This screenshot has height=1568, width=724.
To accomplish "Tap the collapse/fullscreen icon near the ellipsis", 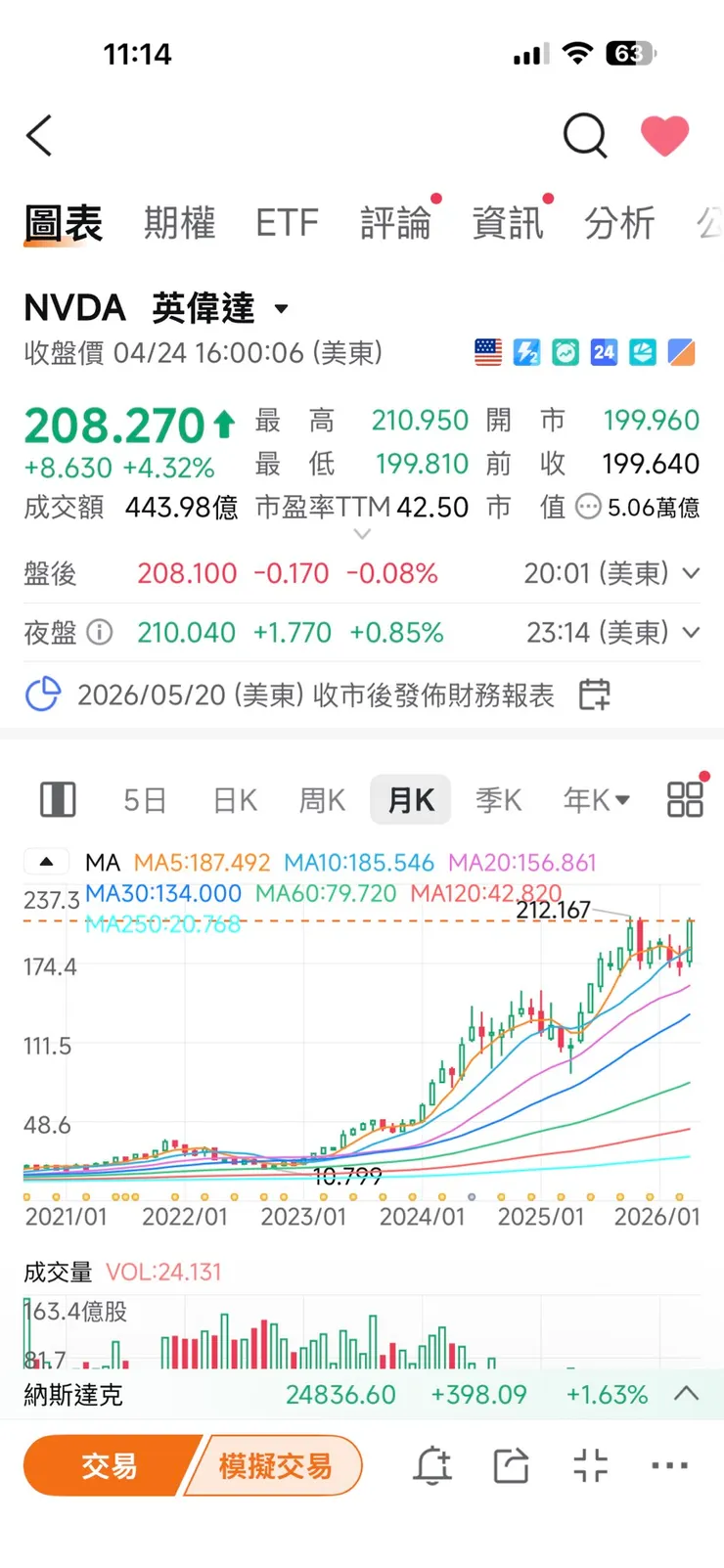I will coord(589,1464).
